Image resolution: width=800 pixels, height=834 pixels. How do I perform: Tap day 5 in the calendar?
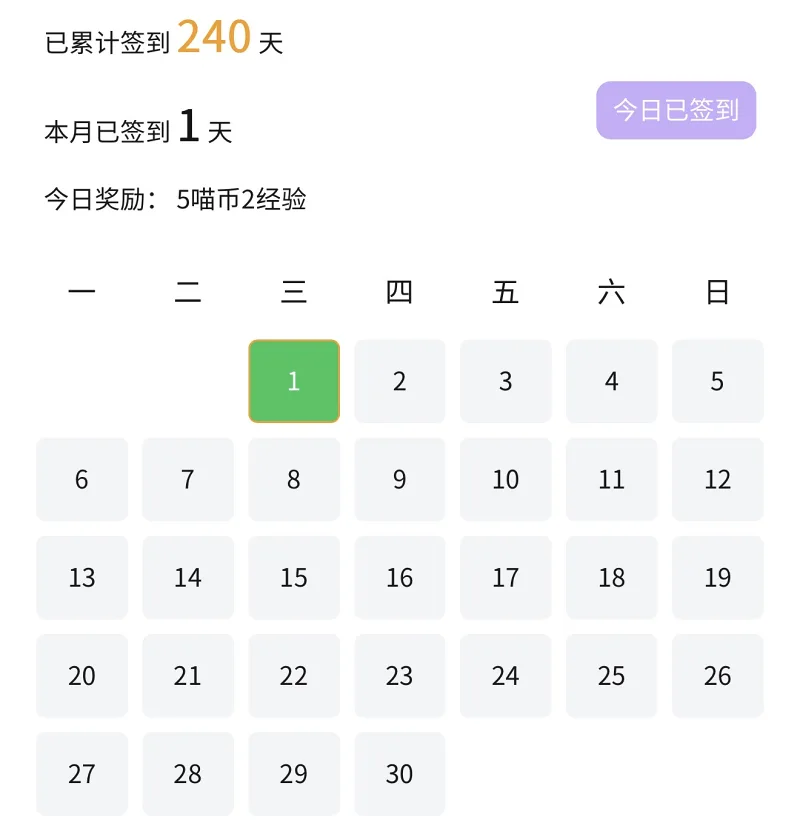coord(717,381)
